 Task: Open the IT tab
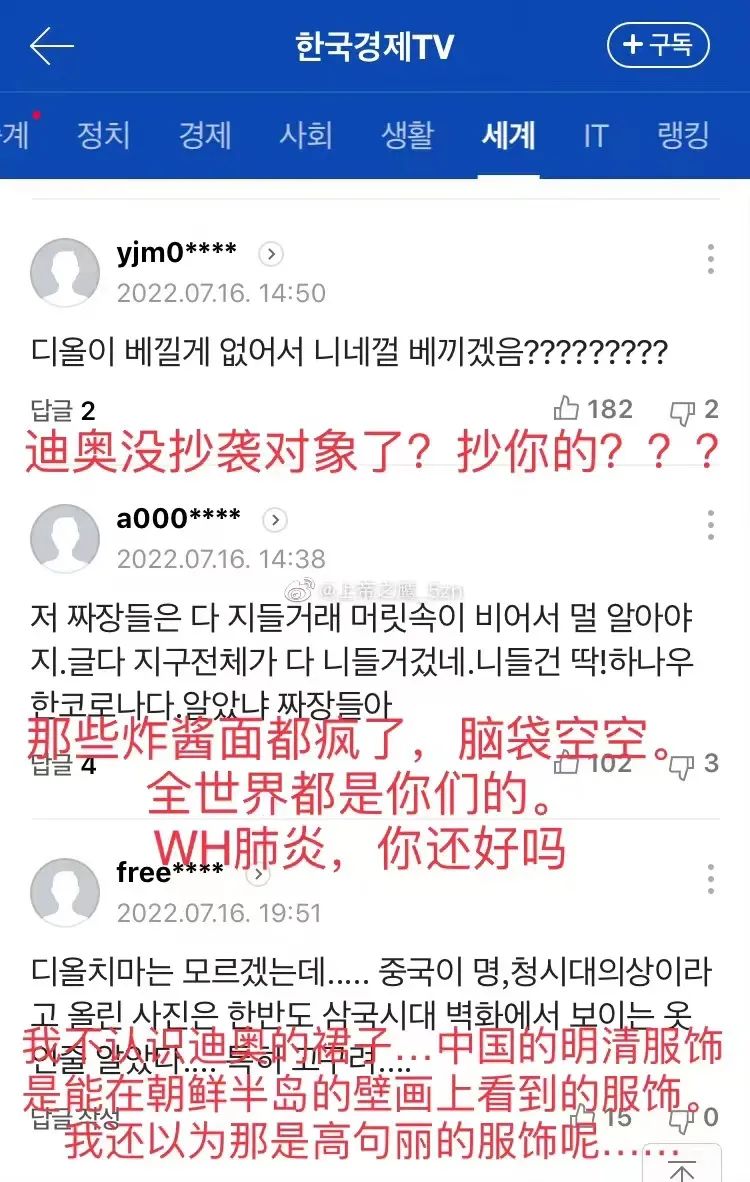(596, 135)
